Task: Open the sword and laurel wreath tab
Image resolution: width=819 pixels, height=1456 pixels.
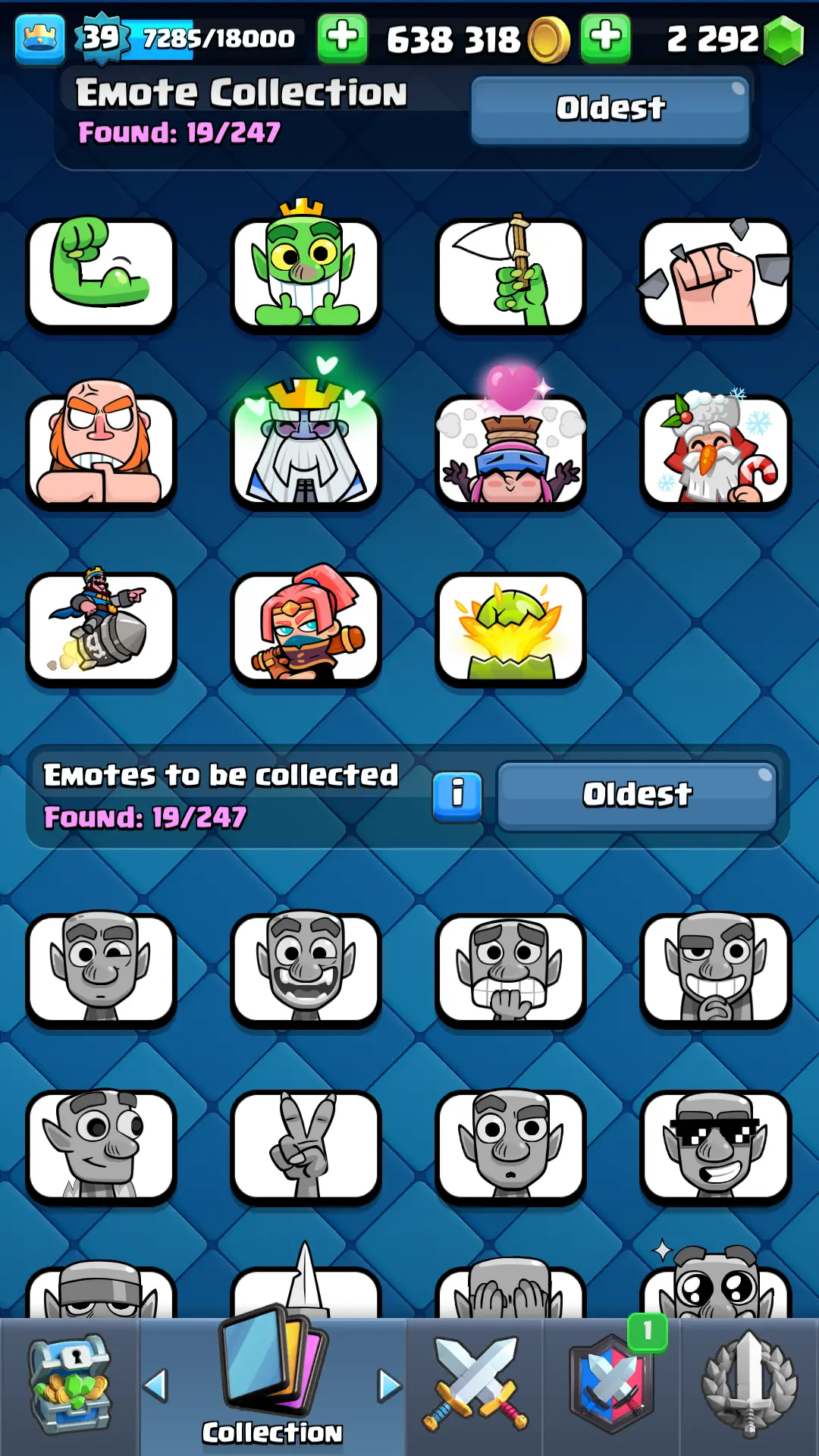Action: [x=749, y=1386]
